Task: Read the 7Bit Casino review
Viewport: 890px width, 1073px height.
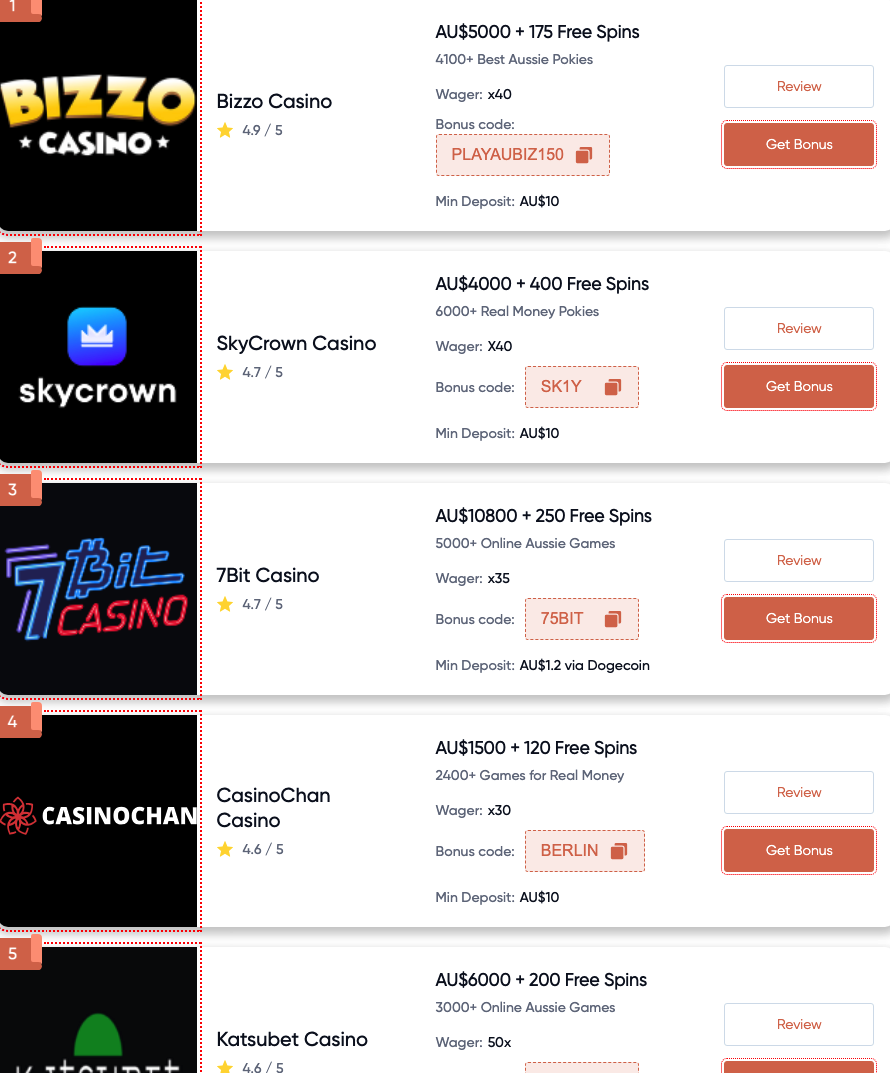Action: click(798, 561)
